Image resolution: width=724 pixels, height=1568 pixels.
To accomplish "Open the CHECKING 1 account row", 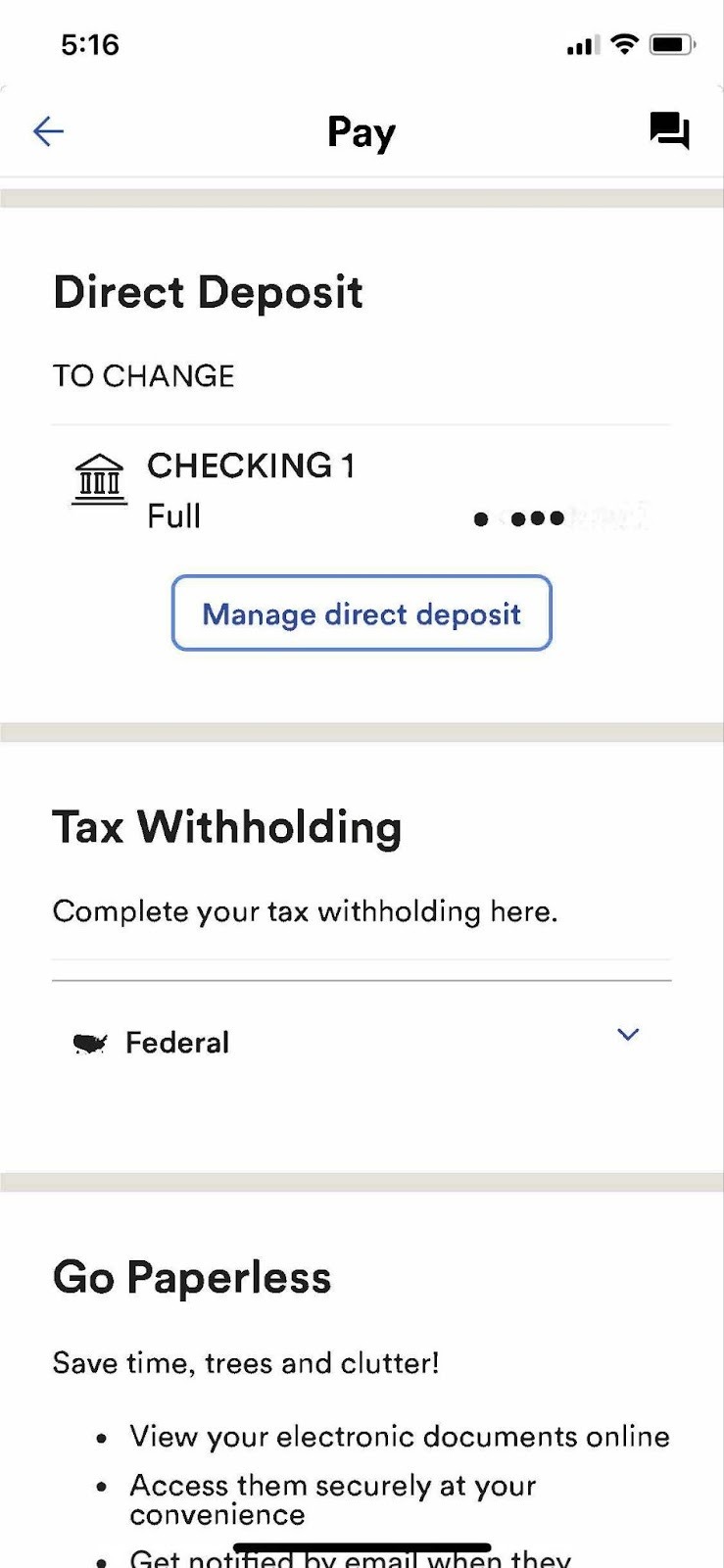I will (362, 490).
